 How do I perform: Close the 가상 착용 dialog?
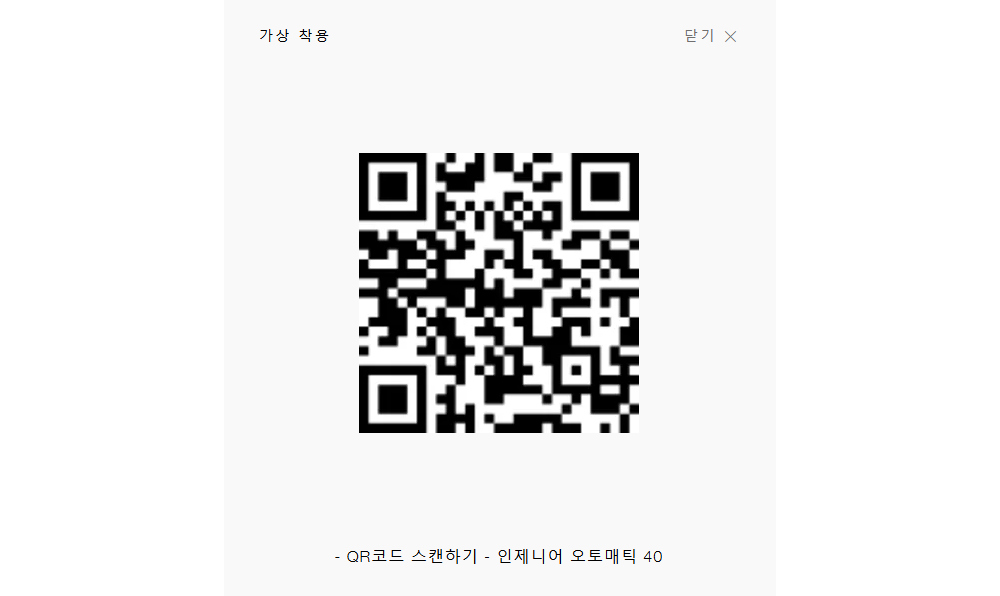[711, 36]
